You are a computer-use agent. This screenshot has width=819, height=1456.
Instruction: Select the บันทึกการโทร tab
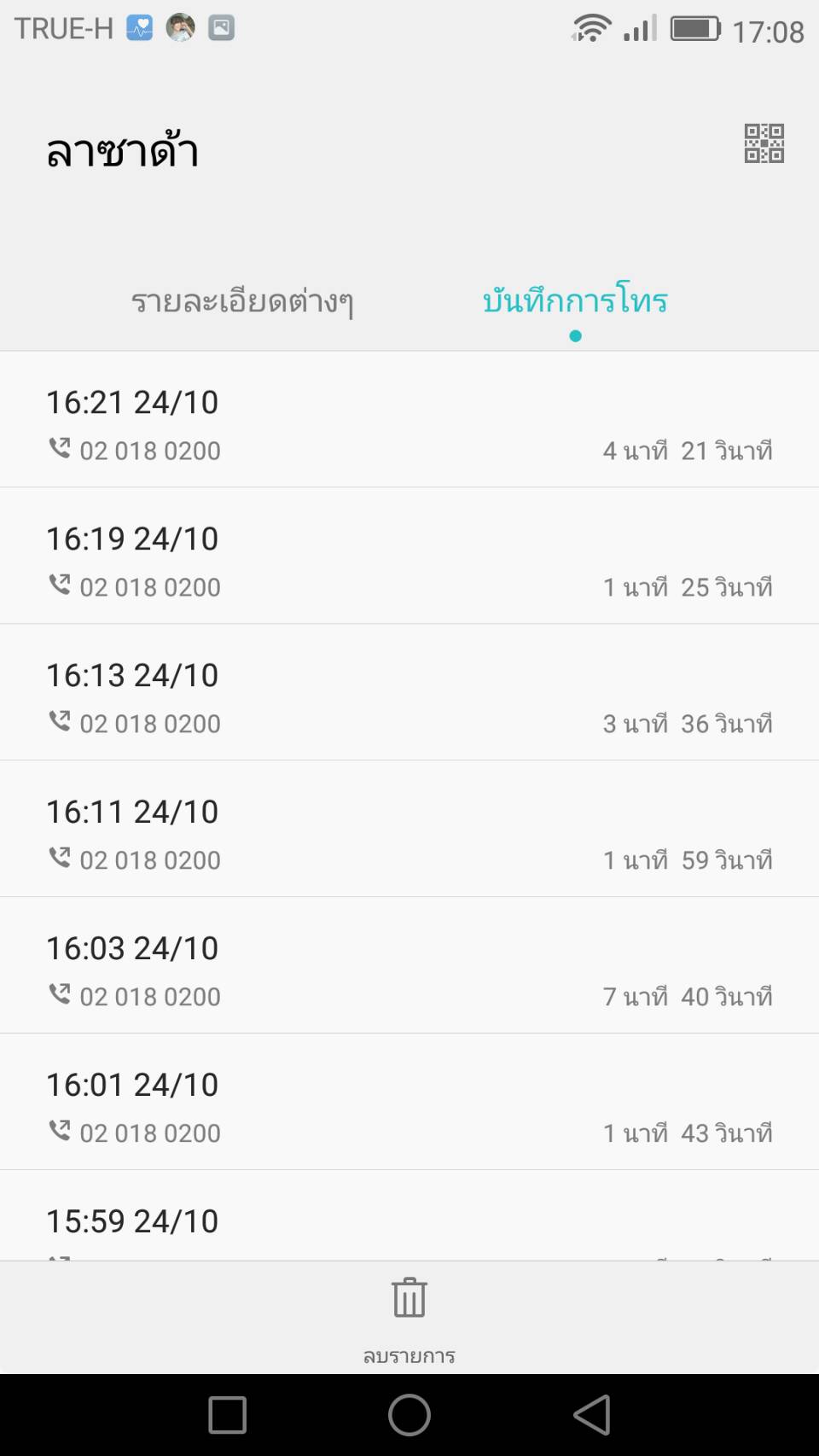pos(575,301)
